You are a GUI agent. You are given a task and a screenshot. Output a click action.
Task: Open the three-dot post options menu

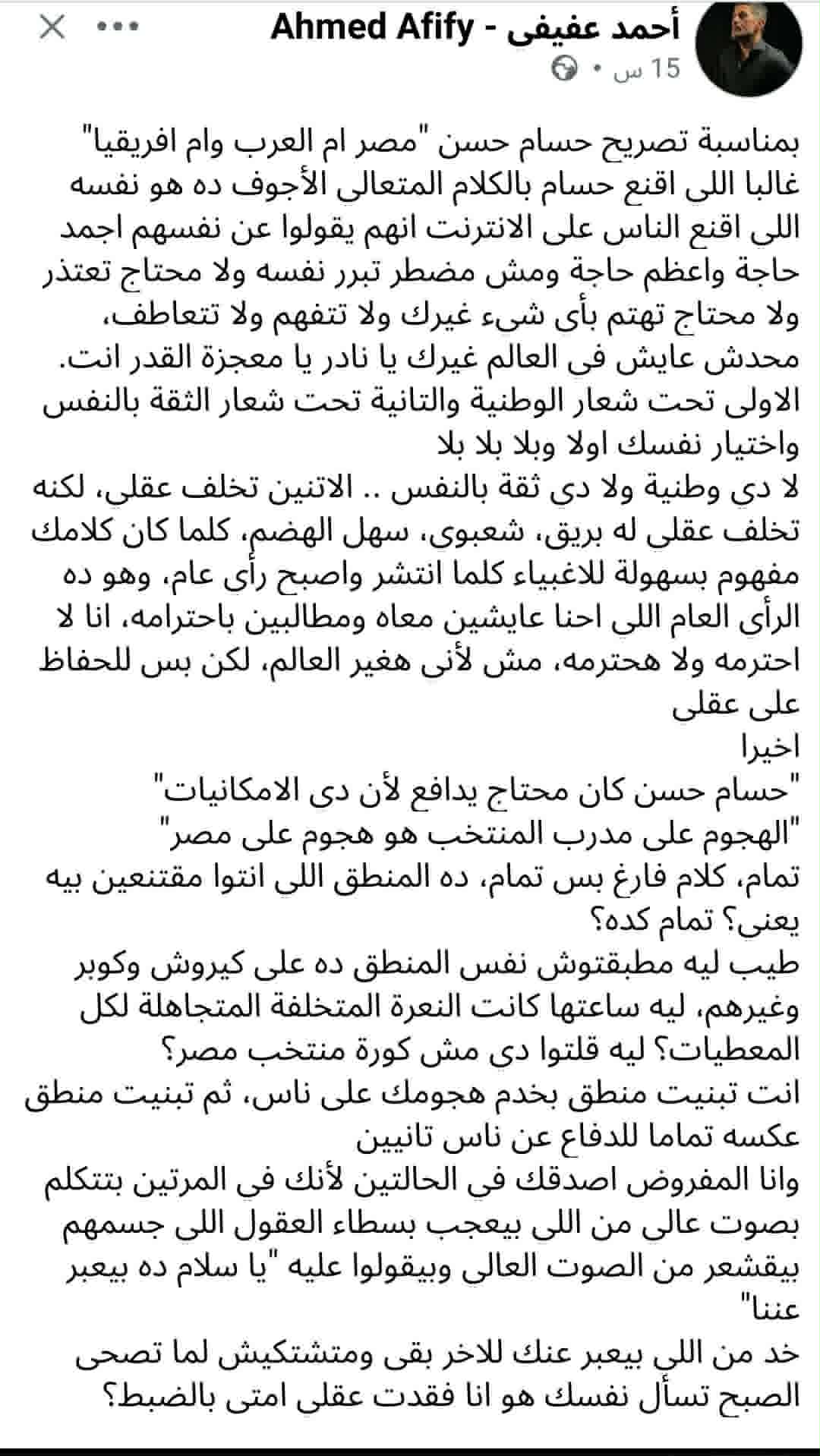pyautogui.click(x=118, y=28)
